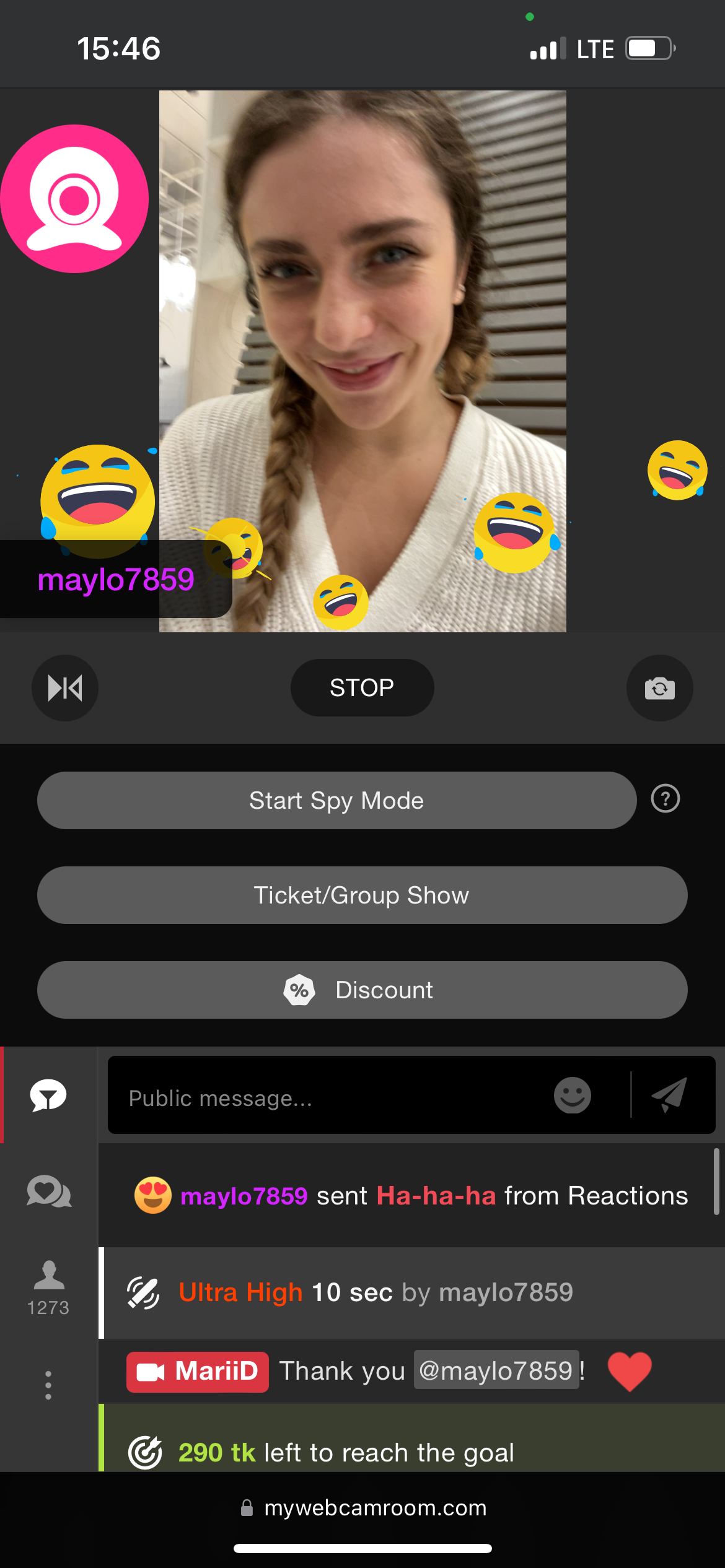Start Spy Mode
Viewport: 725px width, 1568px height.
pyautogui.click(x=336, y=801)
